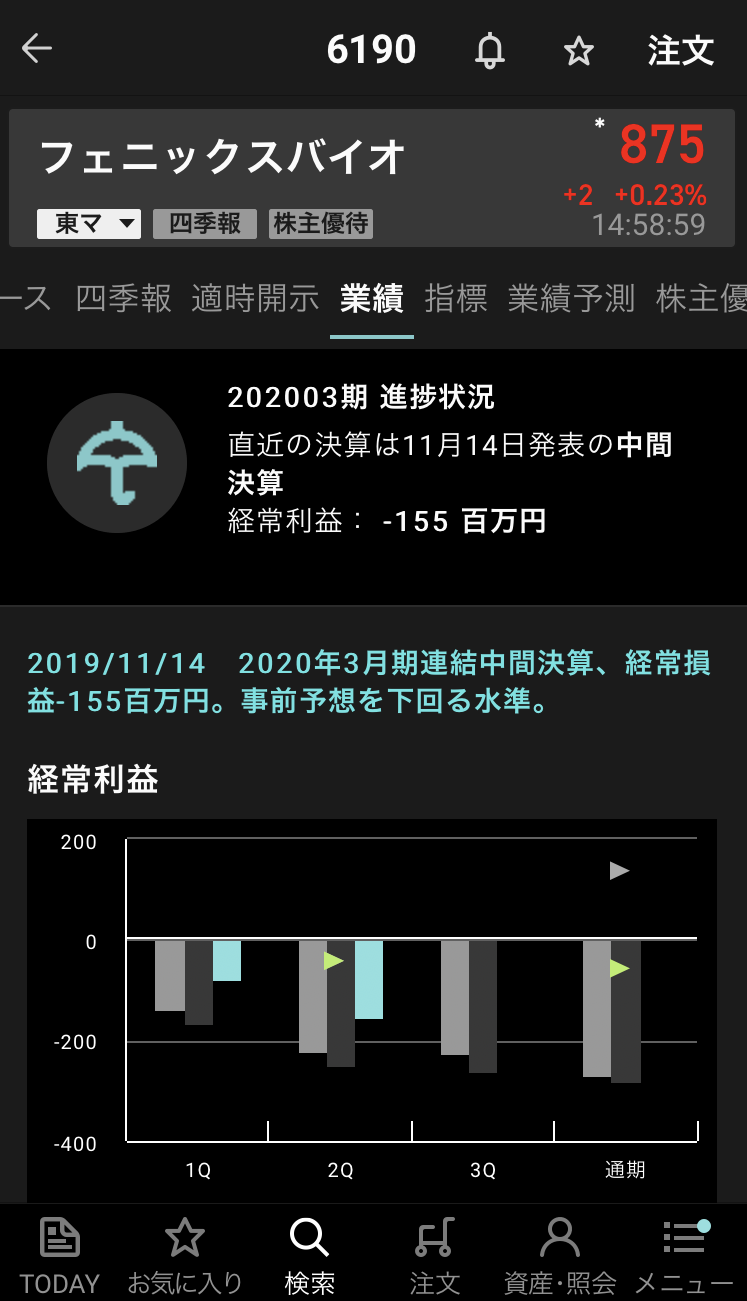Open the 株主優待 chip under the stock name

322,224
